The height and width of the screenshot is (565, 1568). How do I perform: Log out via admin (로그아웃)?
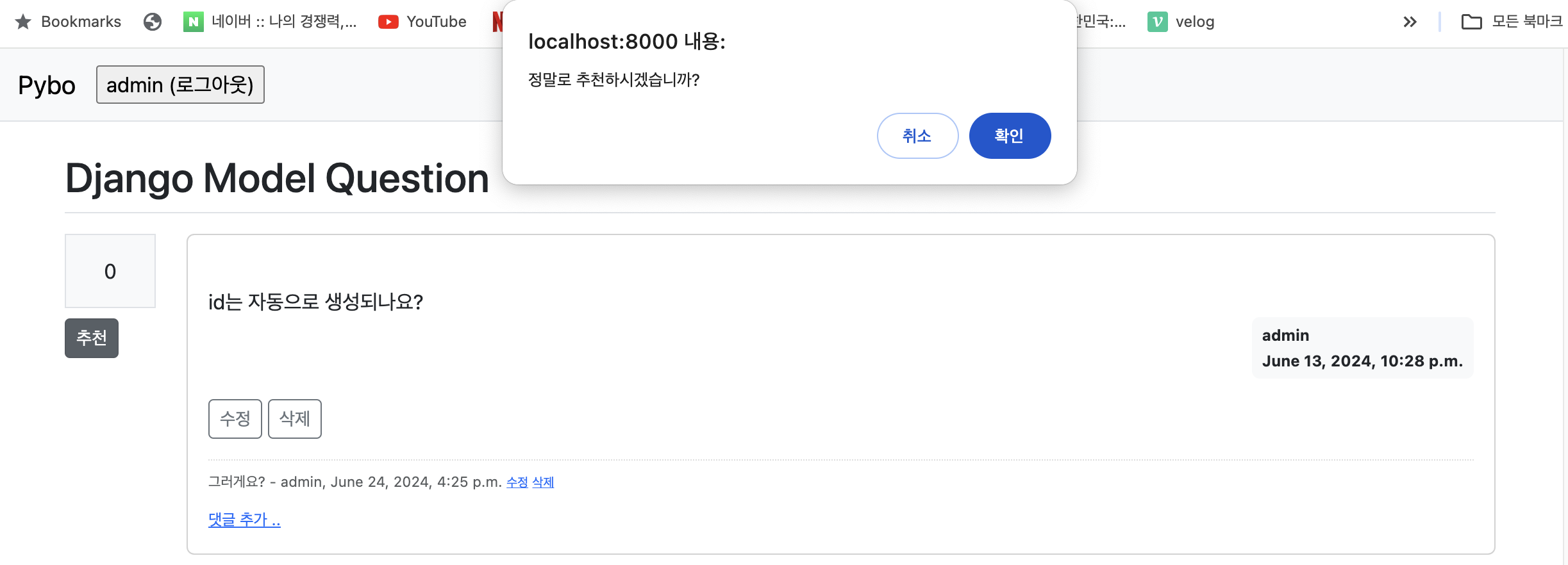(180, 85)
